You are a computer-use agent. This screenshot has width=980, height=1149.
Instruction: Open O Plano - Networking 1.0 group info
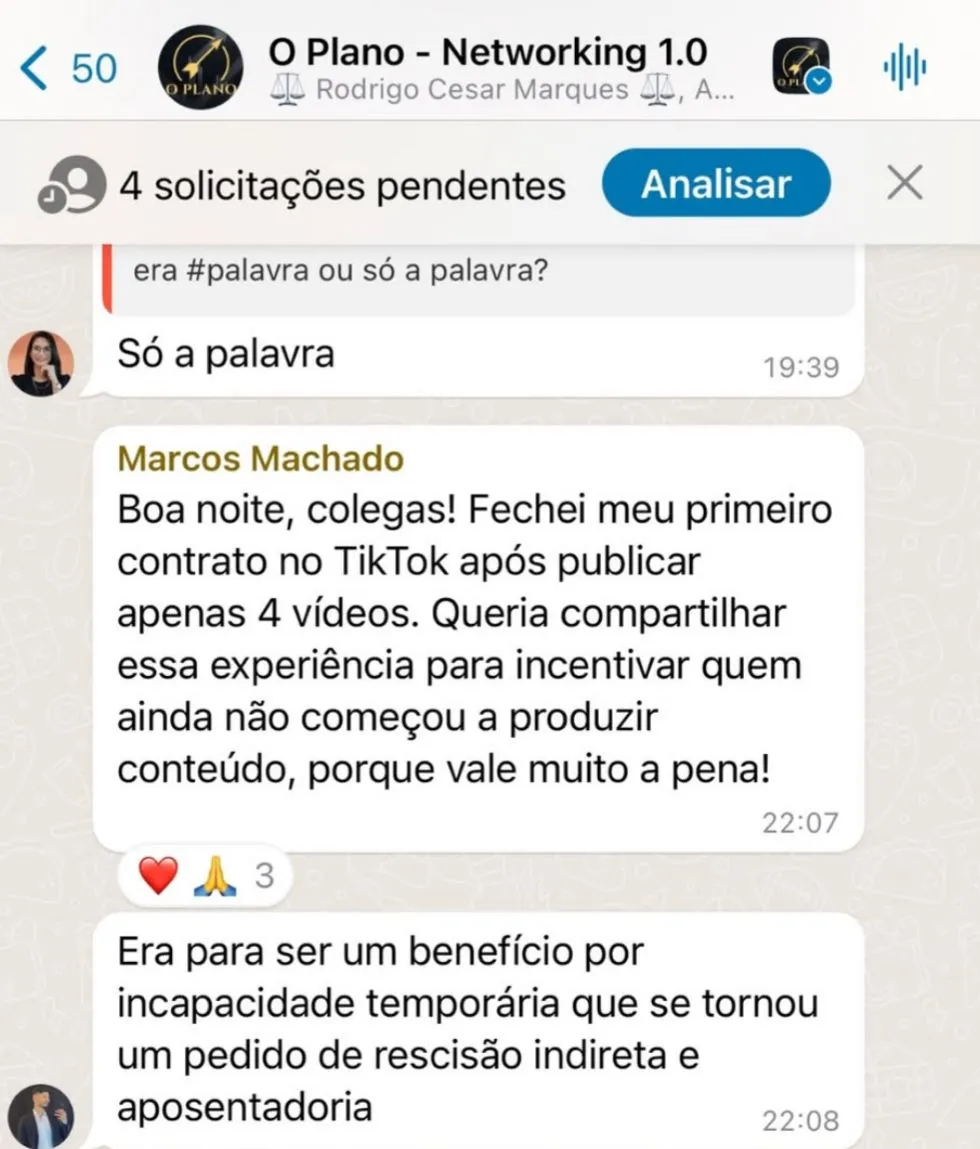(x=487, y=67)
